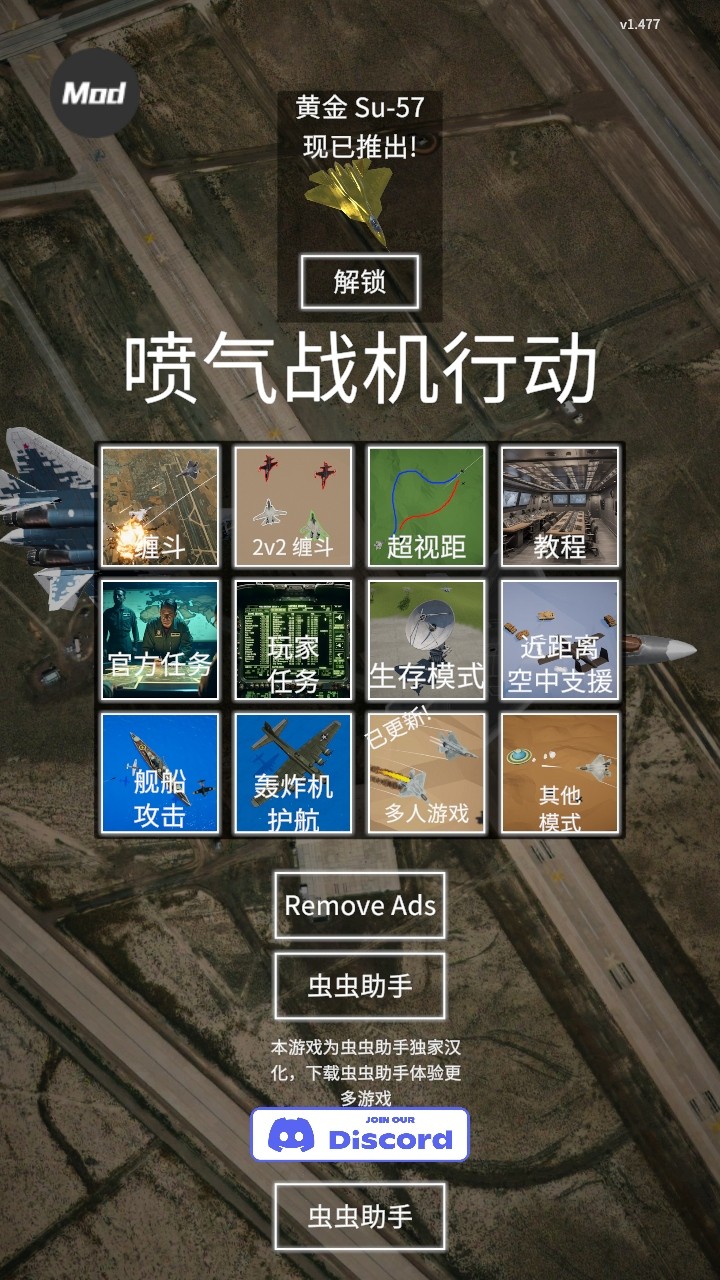720x1280 pixels.
Task: Select 官方任务 official missions
Action: 159,640
